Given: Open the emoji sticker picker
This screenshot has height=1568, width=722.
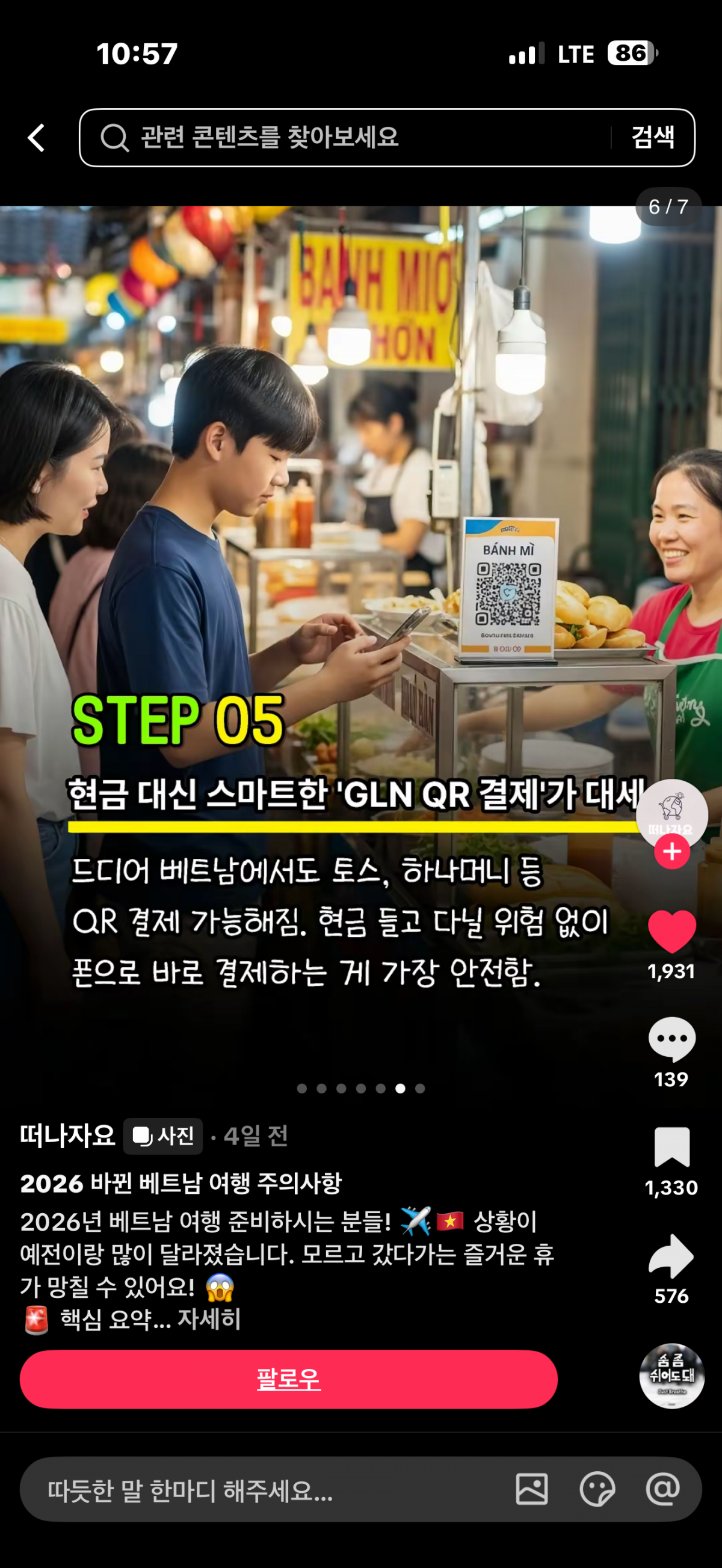Looking at the screenshot, I should (x=597, y=1489).
